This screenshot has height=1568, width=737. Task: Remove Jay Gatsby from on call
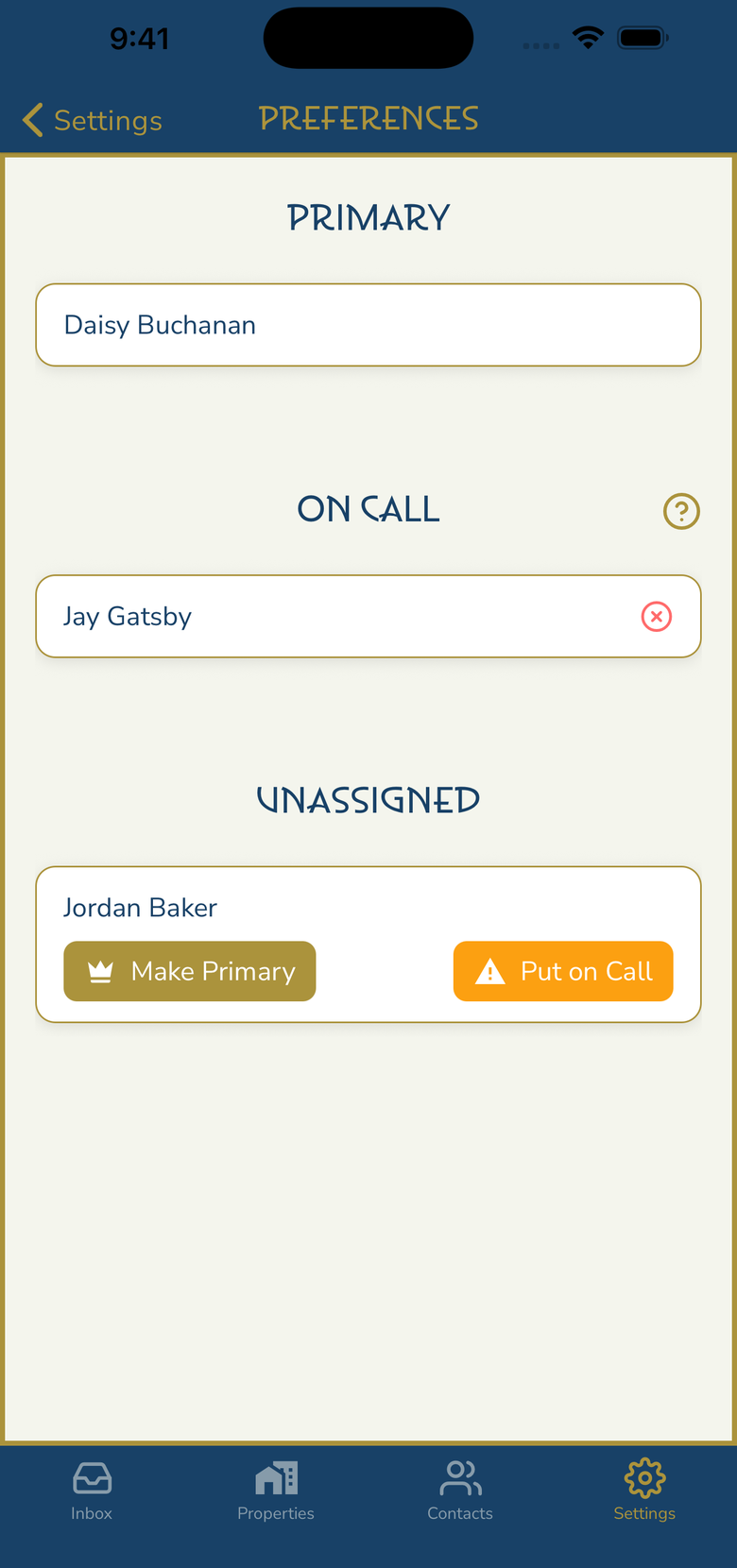click(x=656, y=617)
